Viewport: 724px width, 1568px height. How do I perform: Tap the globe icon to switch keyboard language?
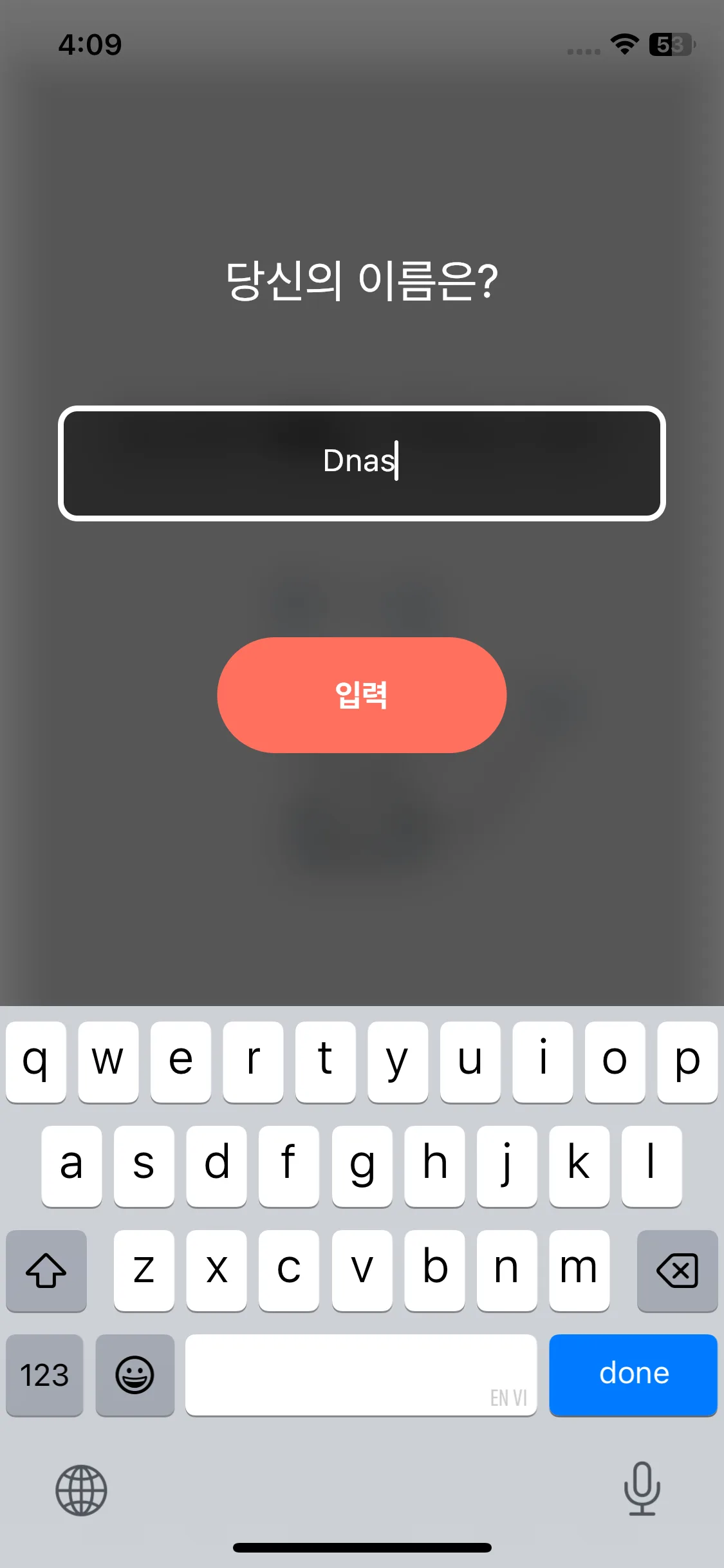pos(82,1491)
